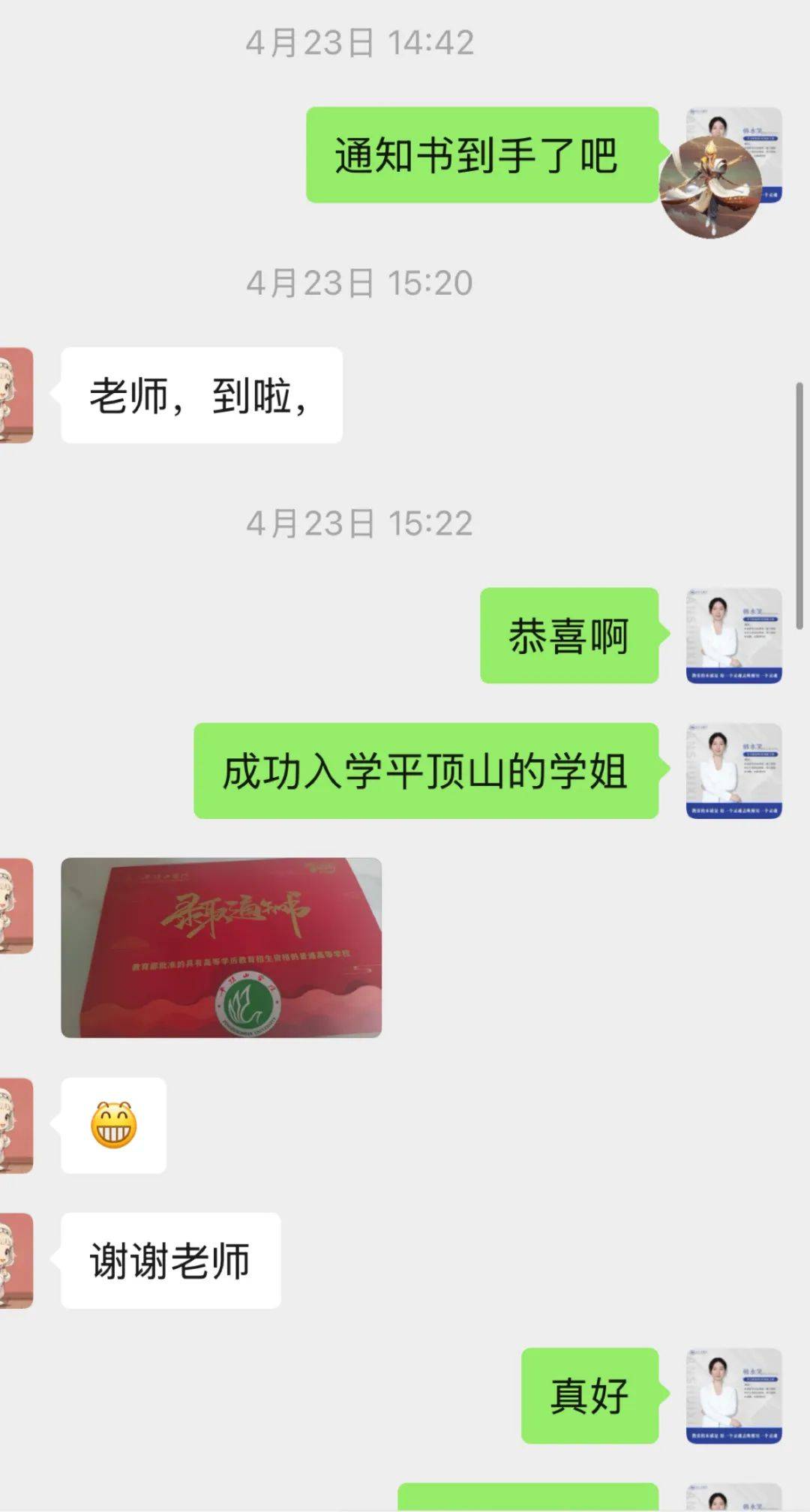The width and height of the screenshot is (810, 1512).
Task: Open sender's avatar beside "恭喜啊"
Action: point(733,636)
